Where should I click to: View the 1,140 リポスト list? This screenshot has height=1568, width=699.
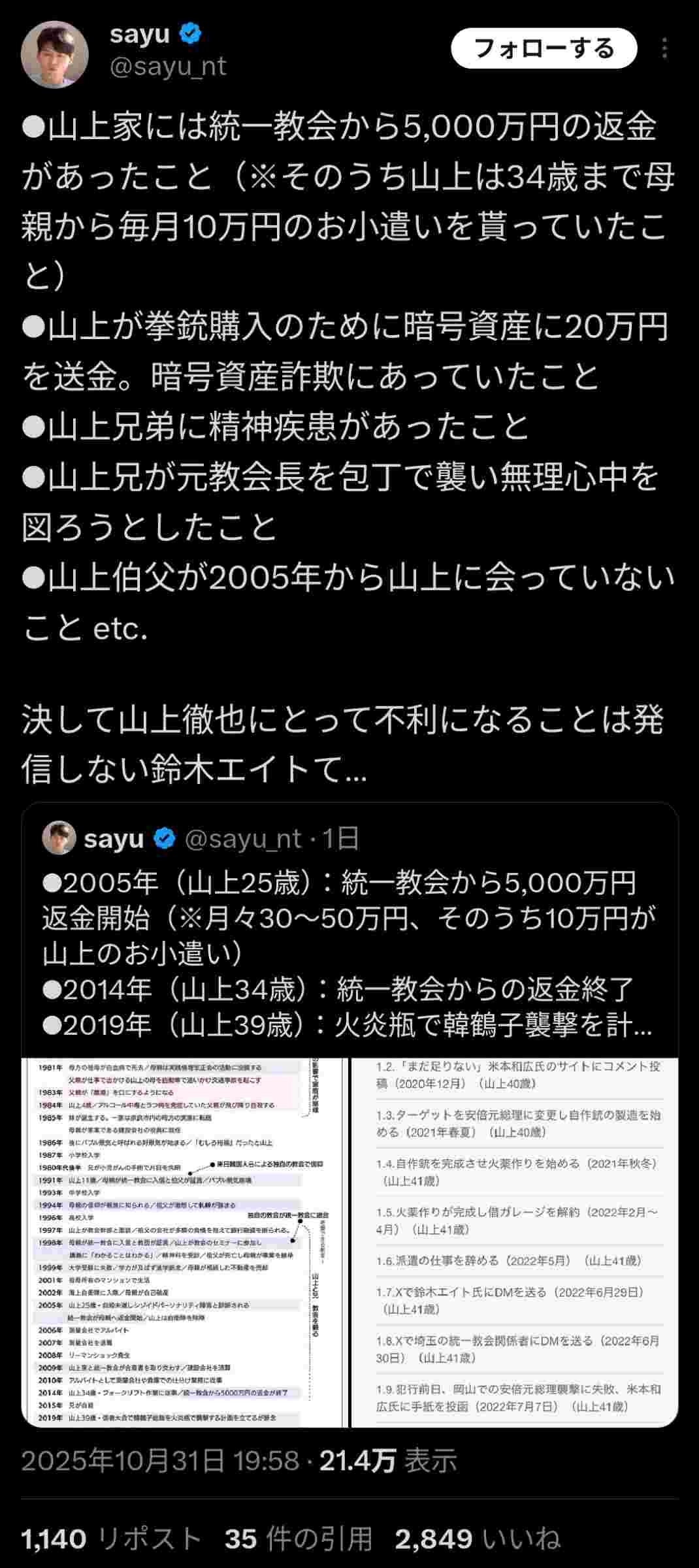(111, 1539)
